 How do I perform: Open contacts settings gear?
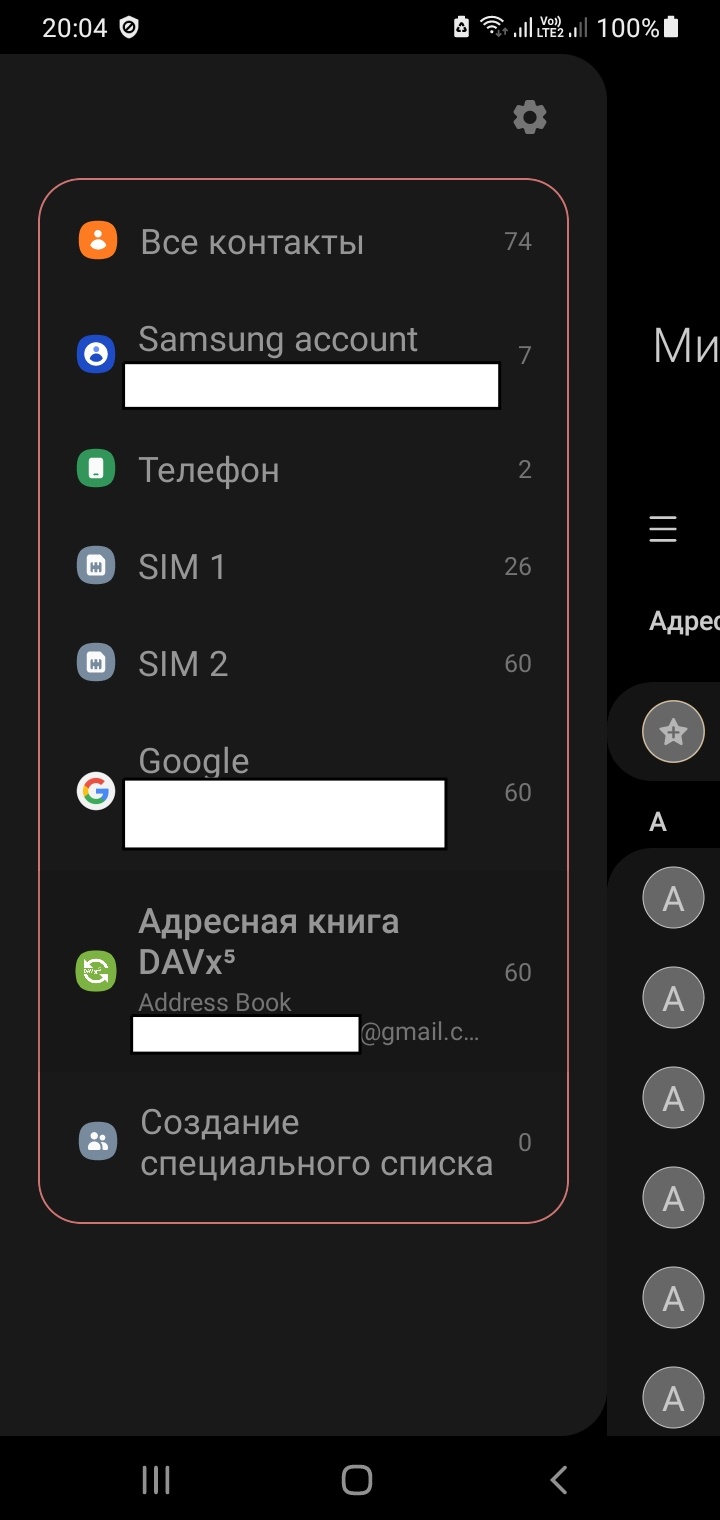pyautogui.click(x=530, y=118)
